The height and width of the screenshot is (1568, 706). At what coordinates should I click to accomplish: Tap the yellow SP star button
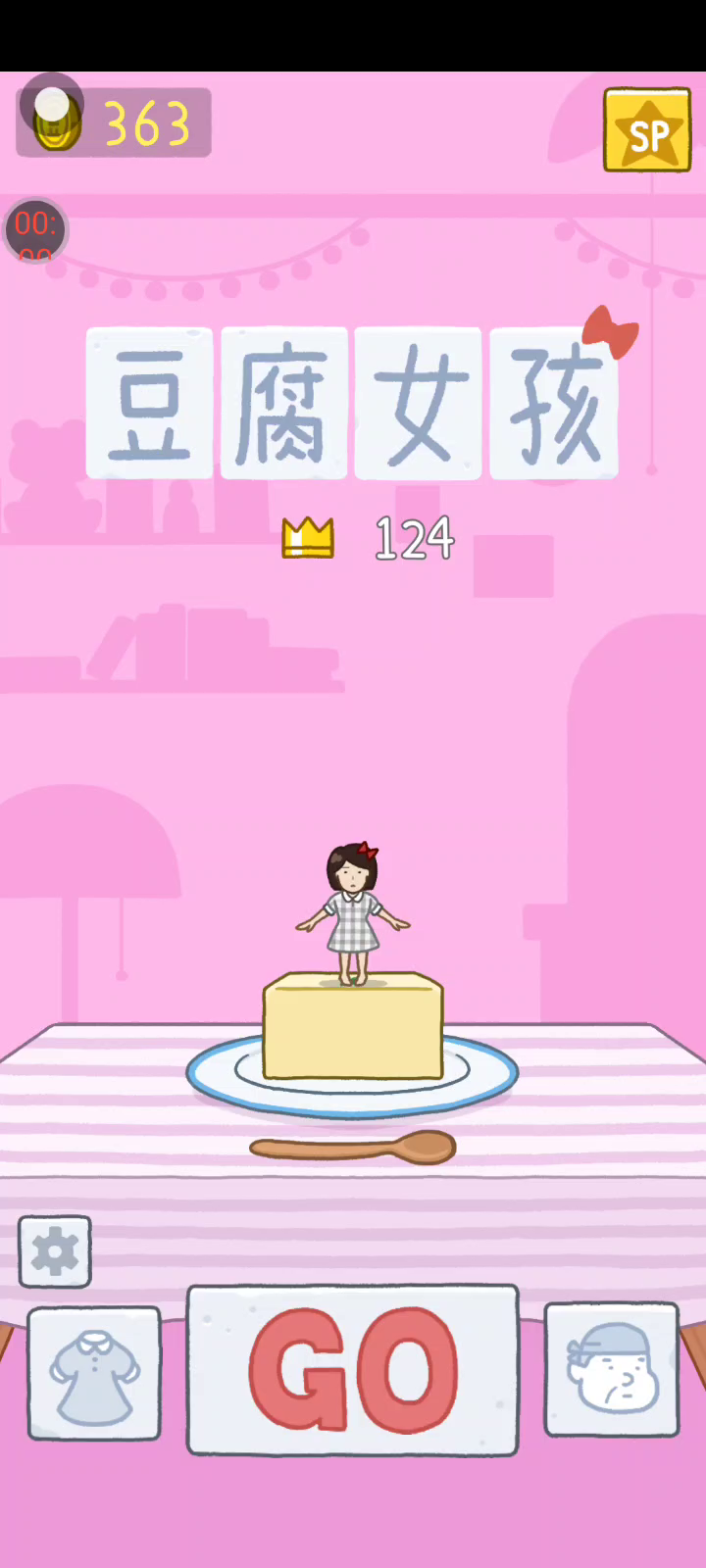[x=647, y=130]
